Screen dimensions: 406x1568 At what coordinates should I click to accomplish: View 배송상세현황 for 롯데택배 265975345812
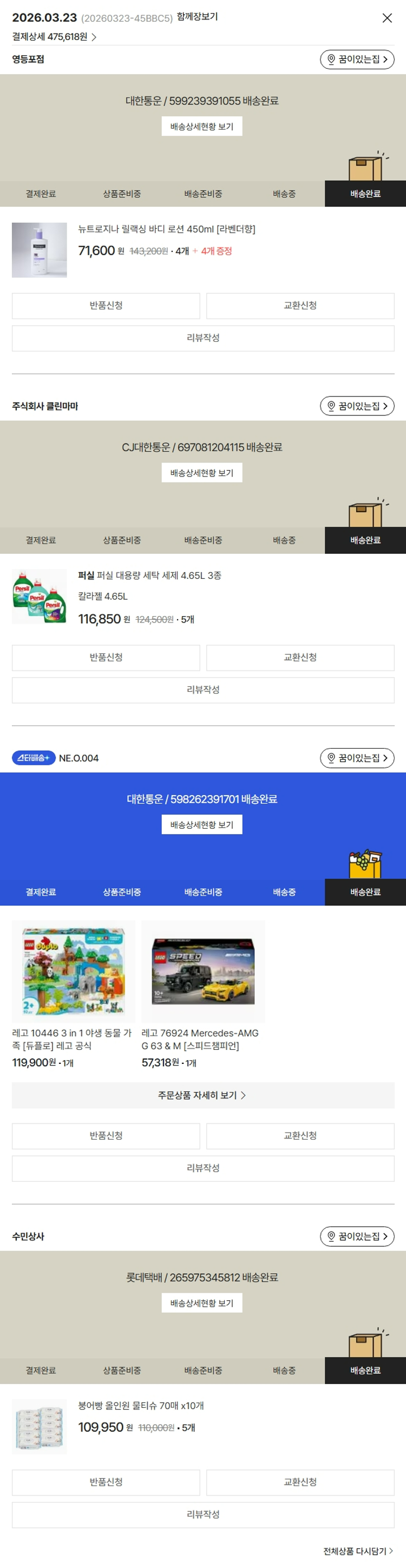coord(202,1303)
